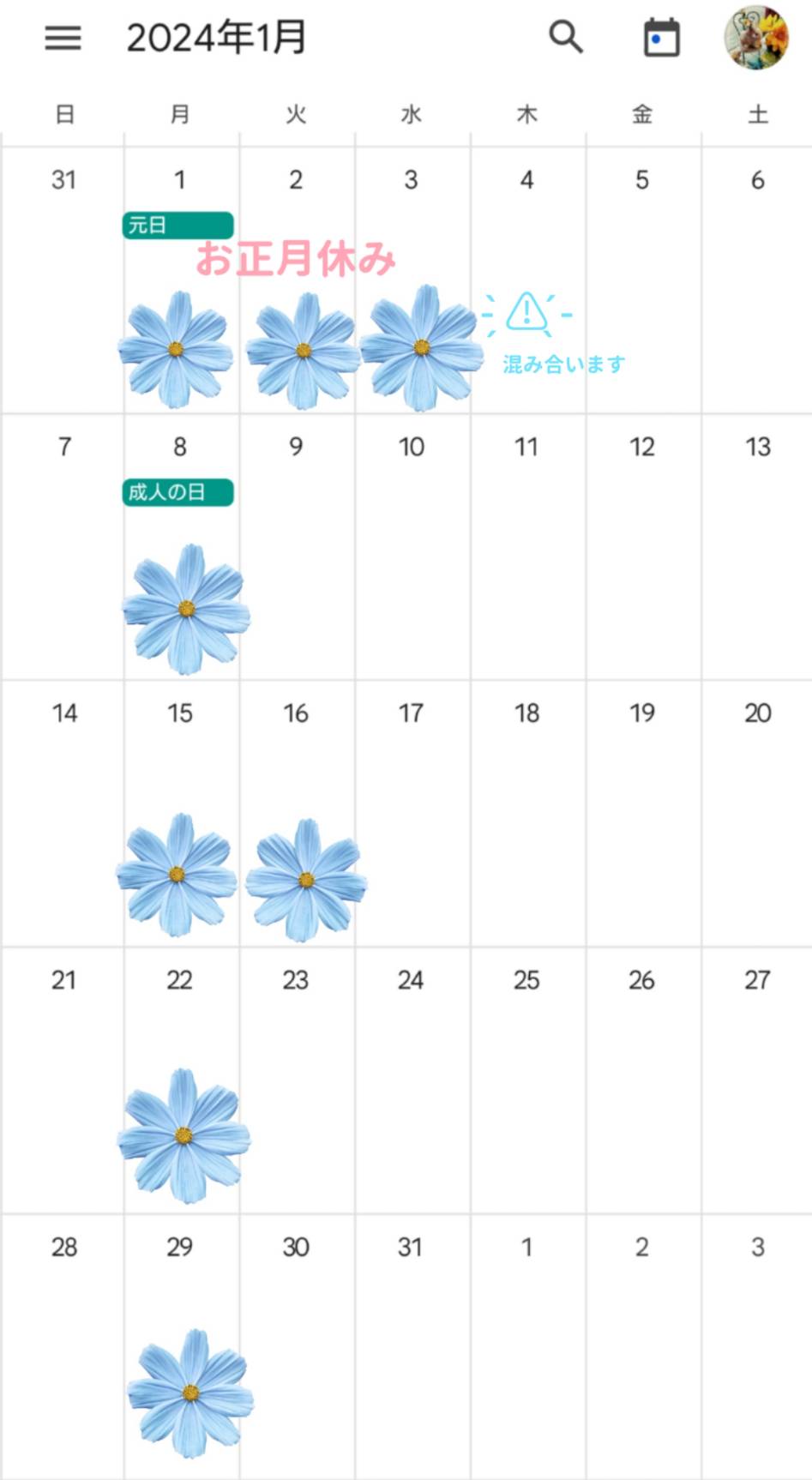
Task: Open the account profile picture
Action: [x=756, y=38]
